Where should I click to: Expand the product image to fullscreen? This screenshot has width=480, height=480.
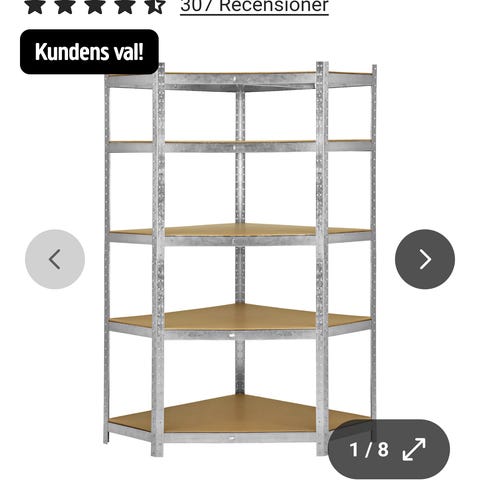414,449
